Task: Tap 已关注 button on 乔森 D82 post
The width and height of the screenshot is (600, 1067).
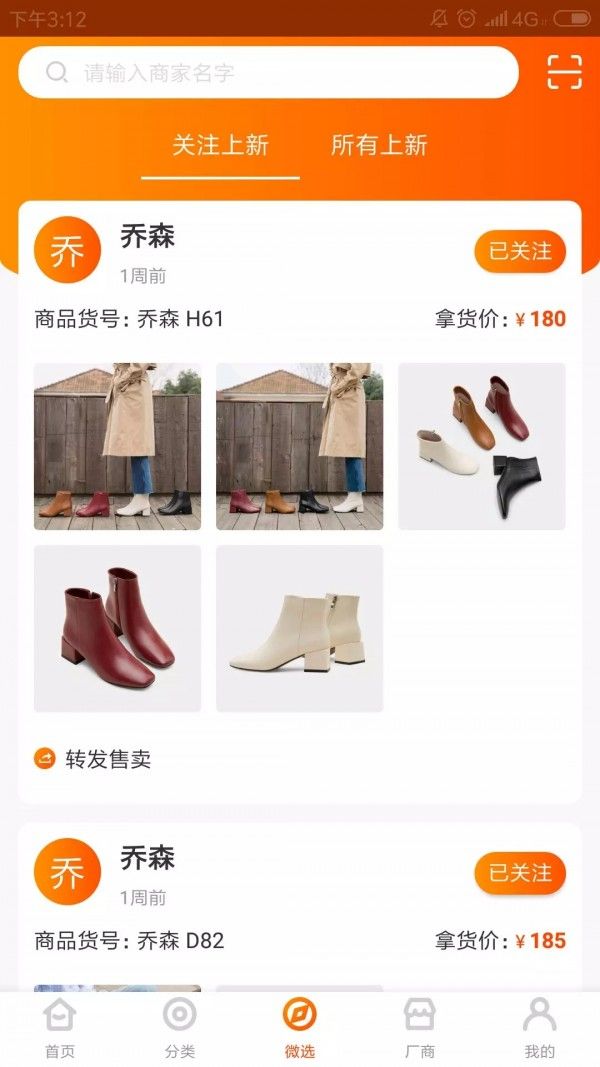Action: click(520, 873)
